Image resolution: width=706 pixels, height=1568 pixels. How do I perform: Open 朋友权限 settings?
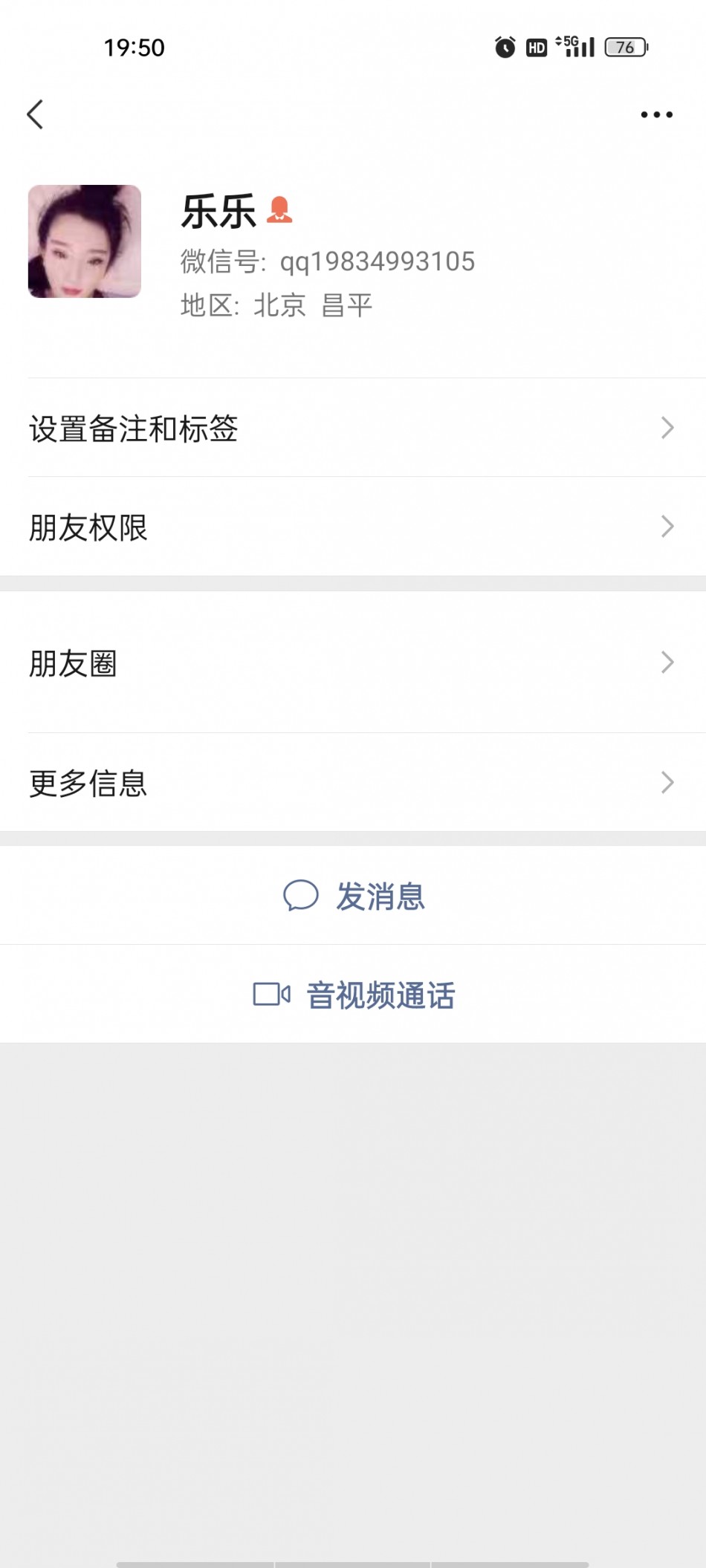point(353,527)
